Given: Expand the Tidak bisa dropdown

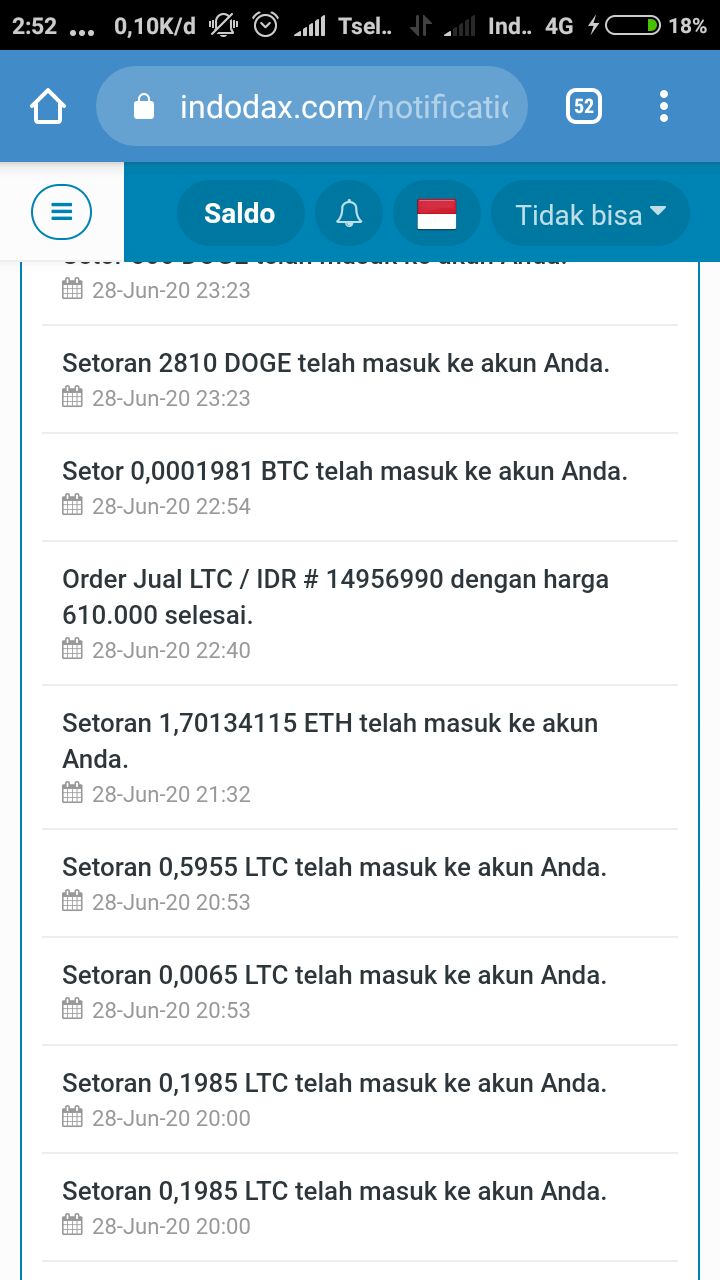Looking at the screenshot, I should (x=590, y=213).
